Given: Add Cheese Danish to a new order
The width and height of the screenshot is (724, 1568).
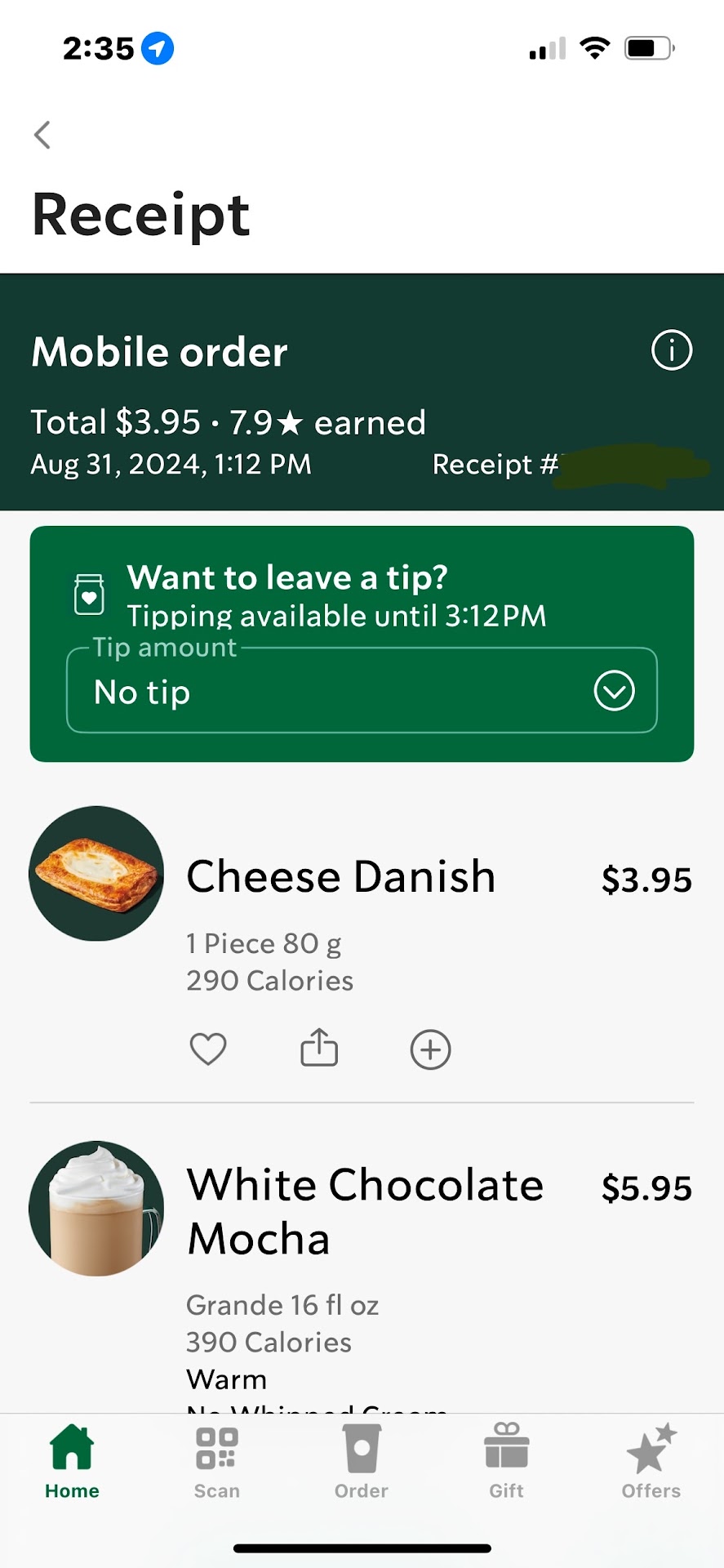Looking at the screenshot, I should point(430,1049).
